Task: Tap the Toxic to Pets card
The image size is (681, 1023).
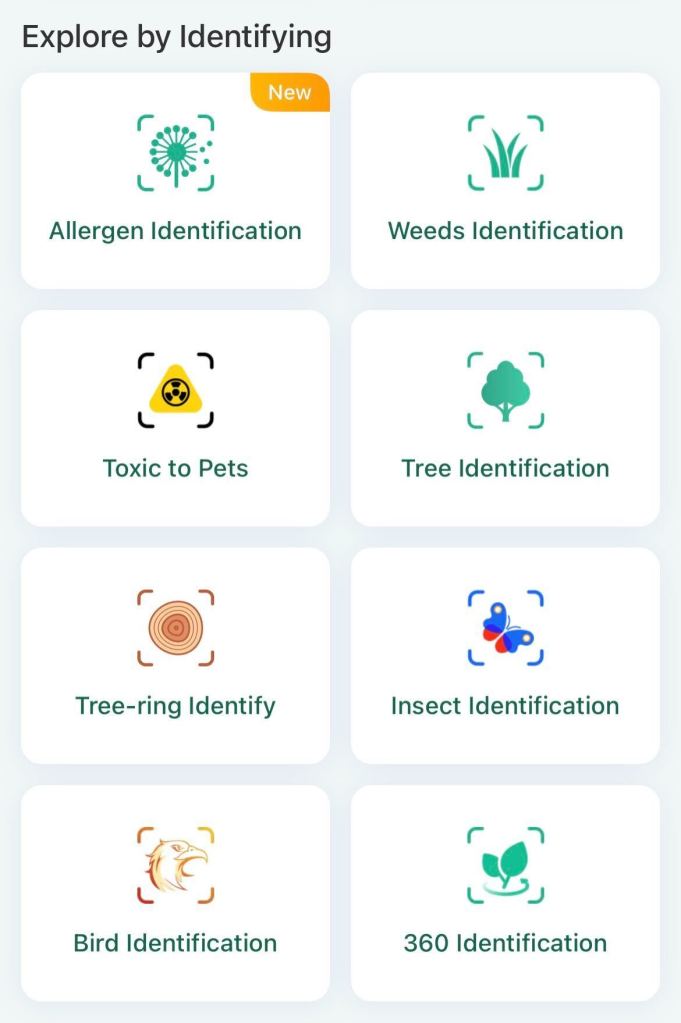Action: tap(175, 418)
